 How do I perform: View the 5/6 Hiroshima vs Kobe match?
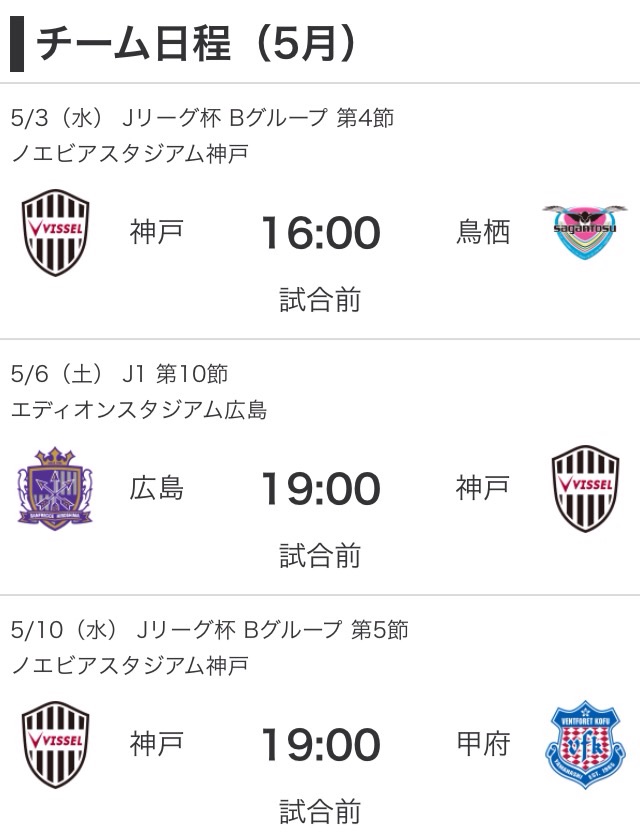(x=320, y=489)
